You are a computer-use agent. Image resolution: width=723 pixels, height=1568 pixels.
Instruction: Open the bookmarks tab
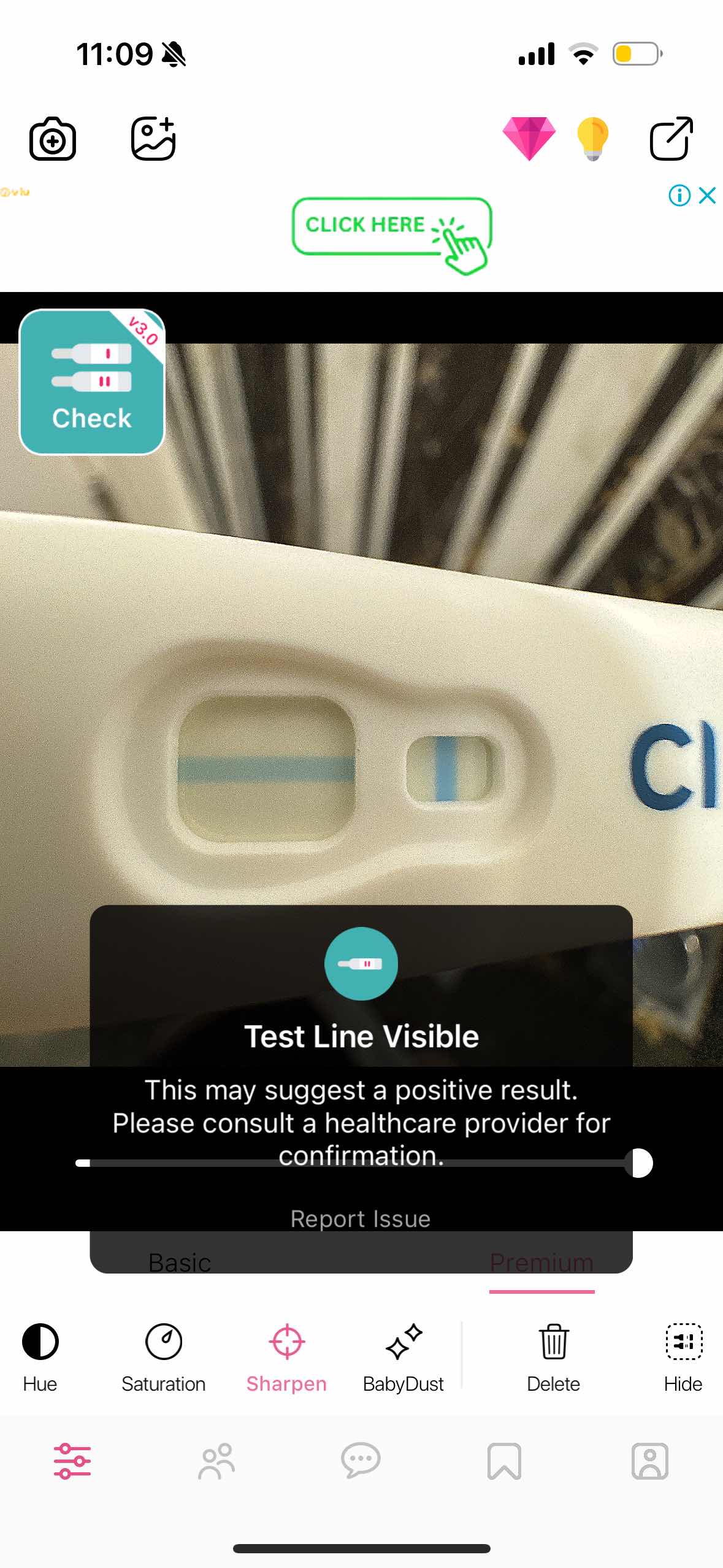pos(504,1461)
